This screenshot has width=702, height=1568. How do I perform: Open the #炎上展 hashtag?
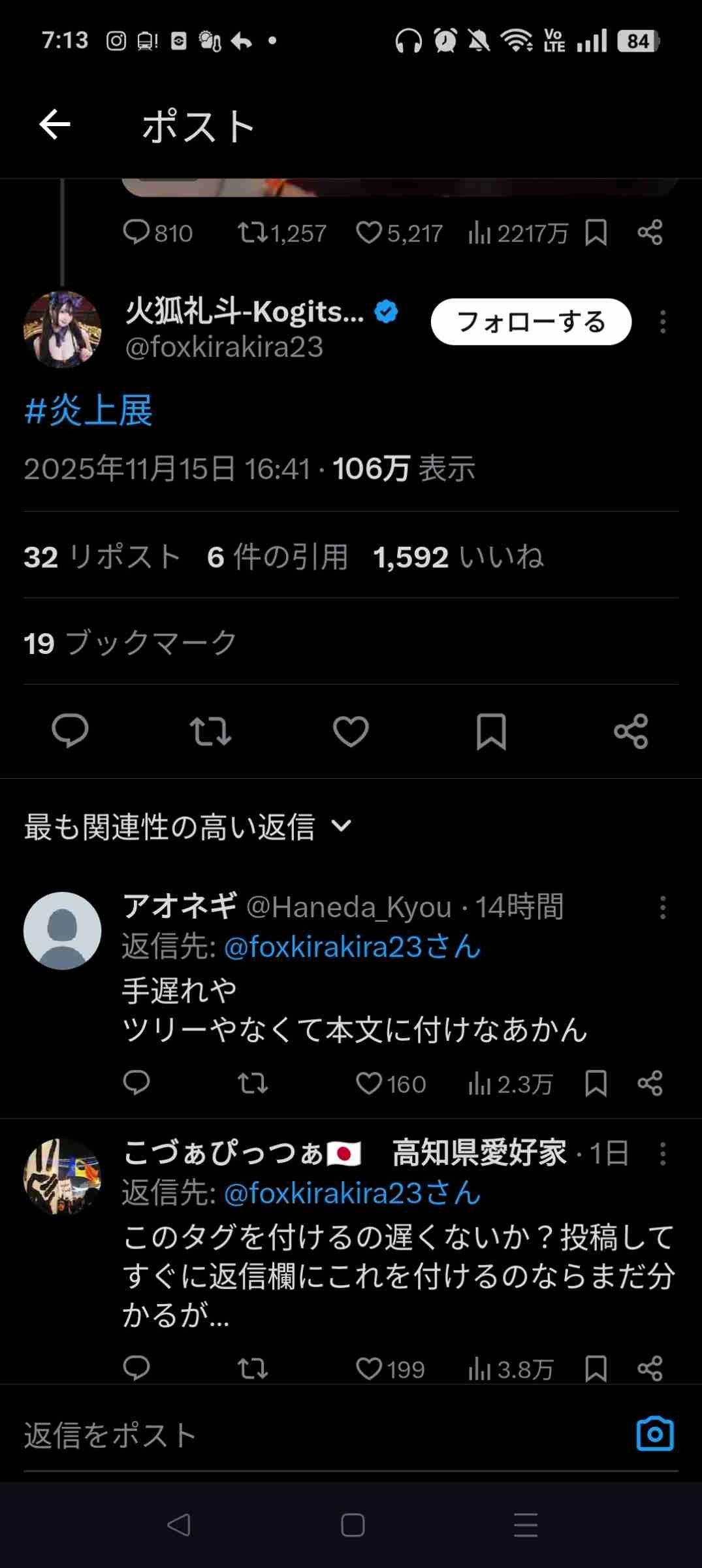88,411
